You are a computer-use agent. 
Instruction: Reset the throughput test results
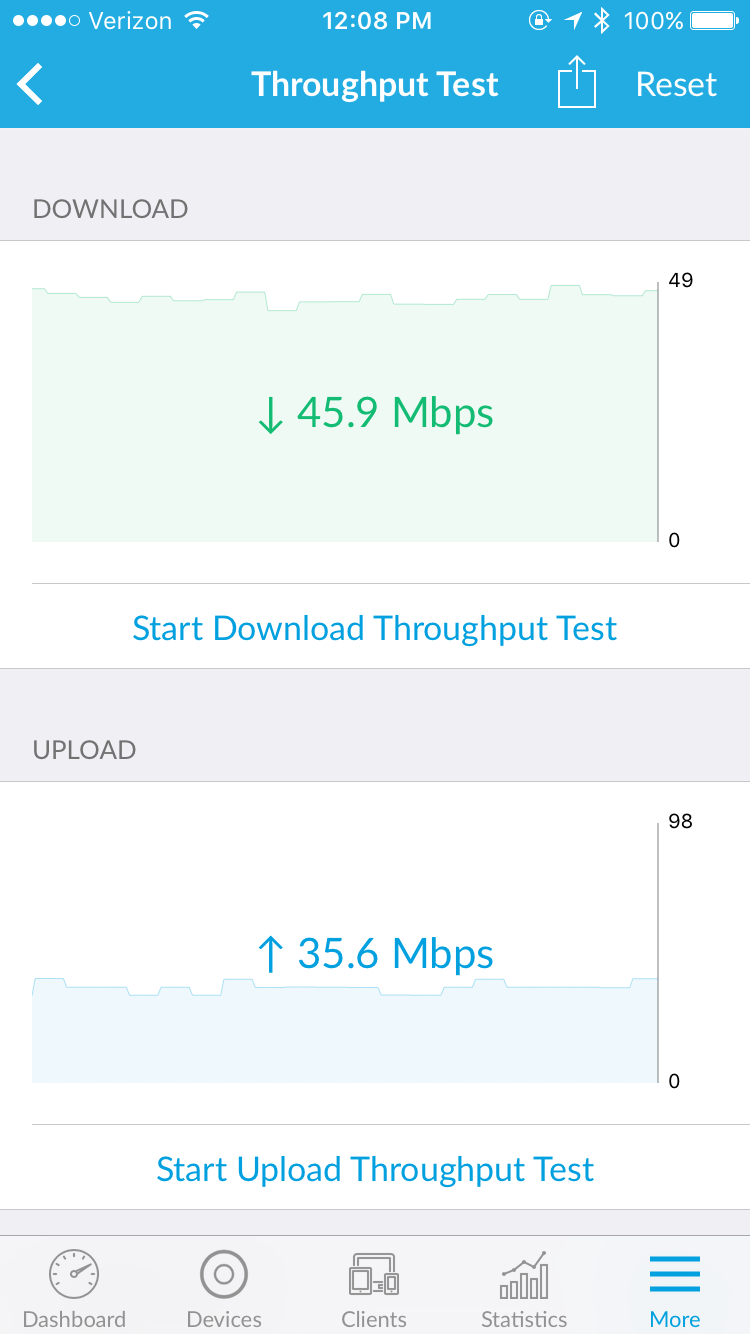tap(676, 84)
